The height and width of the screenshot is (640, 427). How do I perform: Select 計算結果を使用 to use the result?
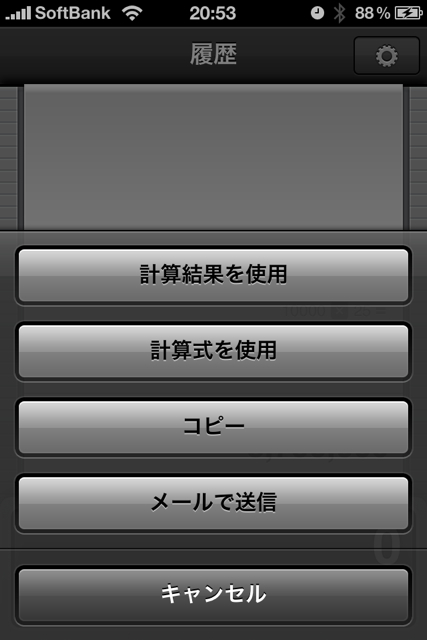point(213,275)
